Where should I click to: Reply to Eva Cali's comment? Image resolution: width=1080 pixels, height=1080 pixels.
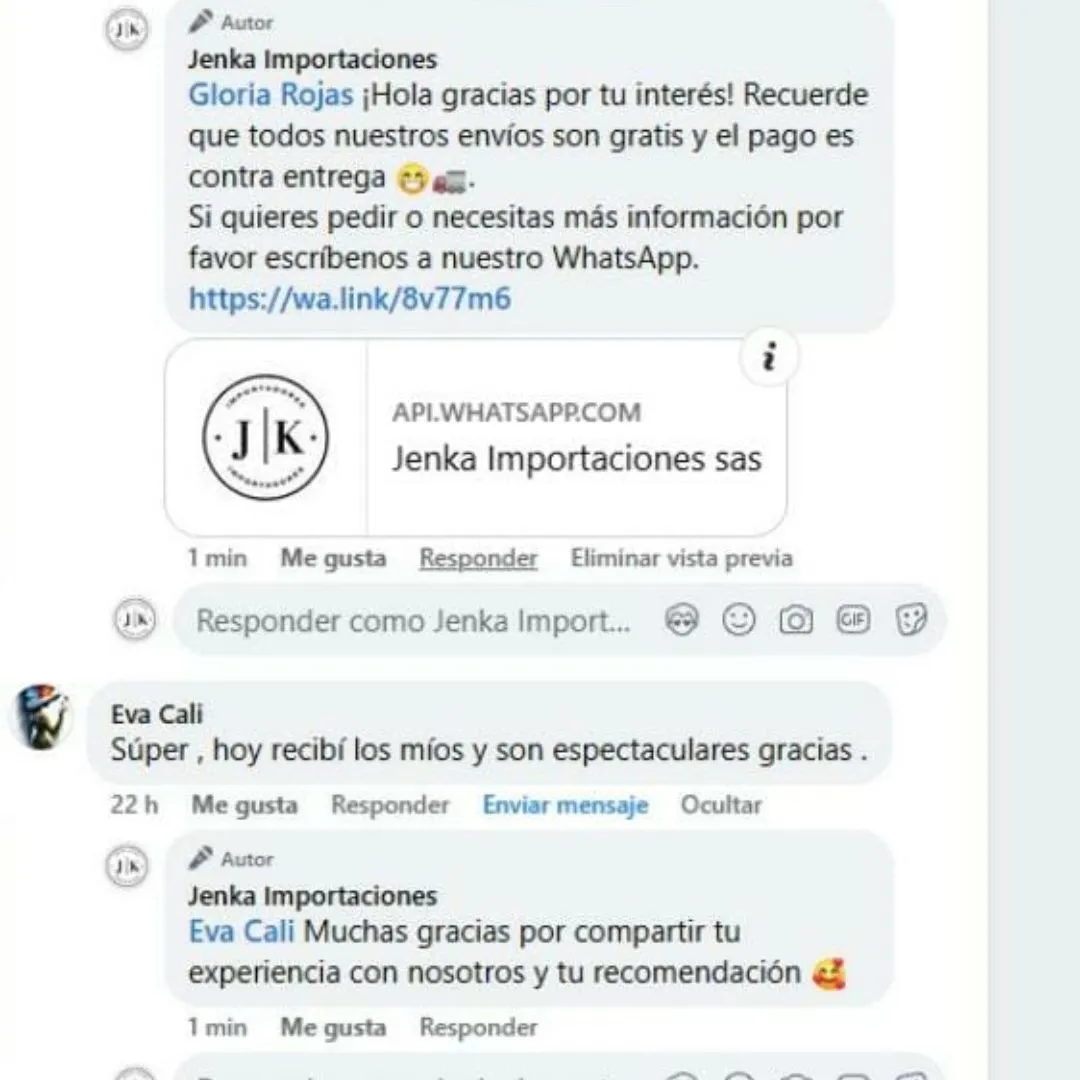(390, 805)
